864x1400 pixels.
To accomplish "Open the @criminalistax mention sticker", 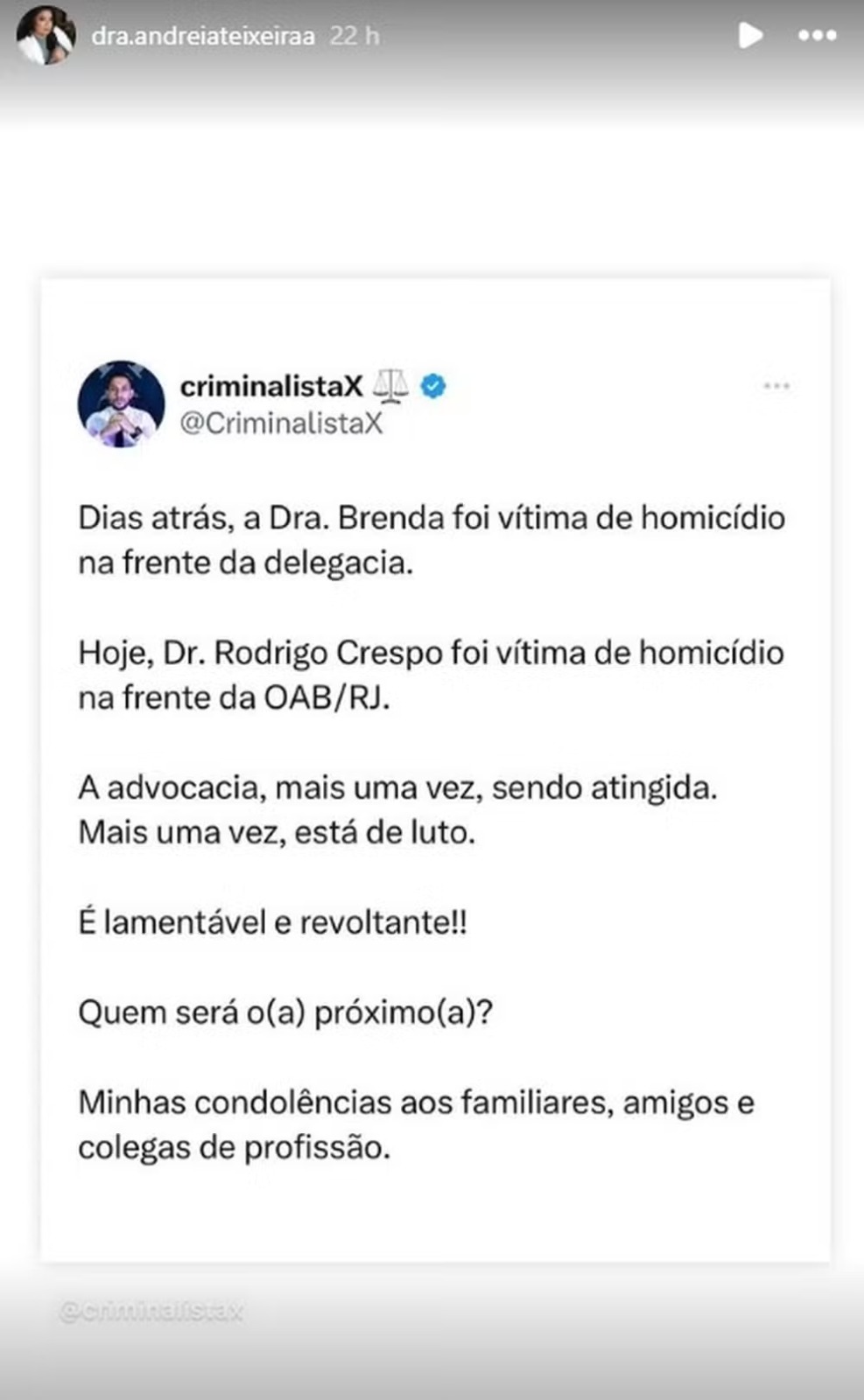I will tap(151, 1312).
